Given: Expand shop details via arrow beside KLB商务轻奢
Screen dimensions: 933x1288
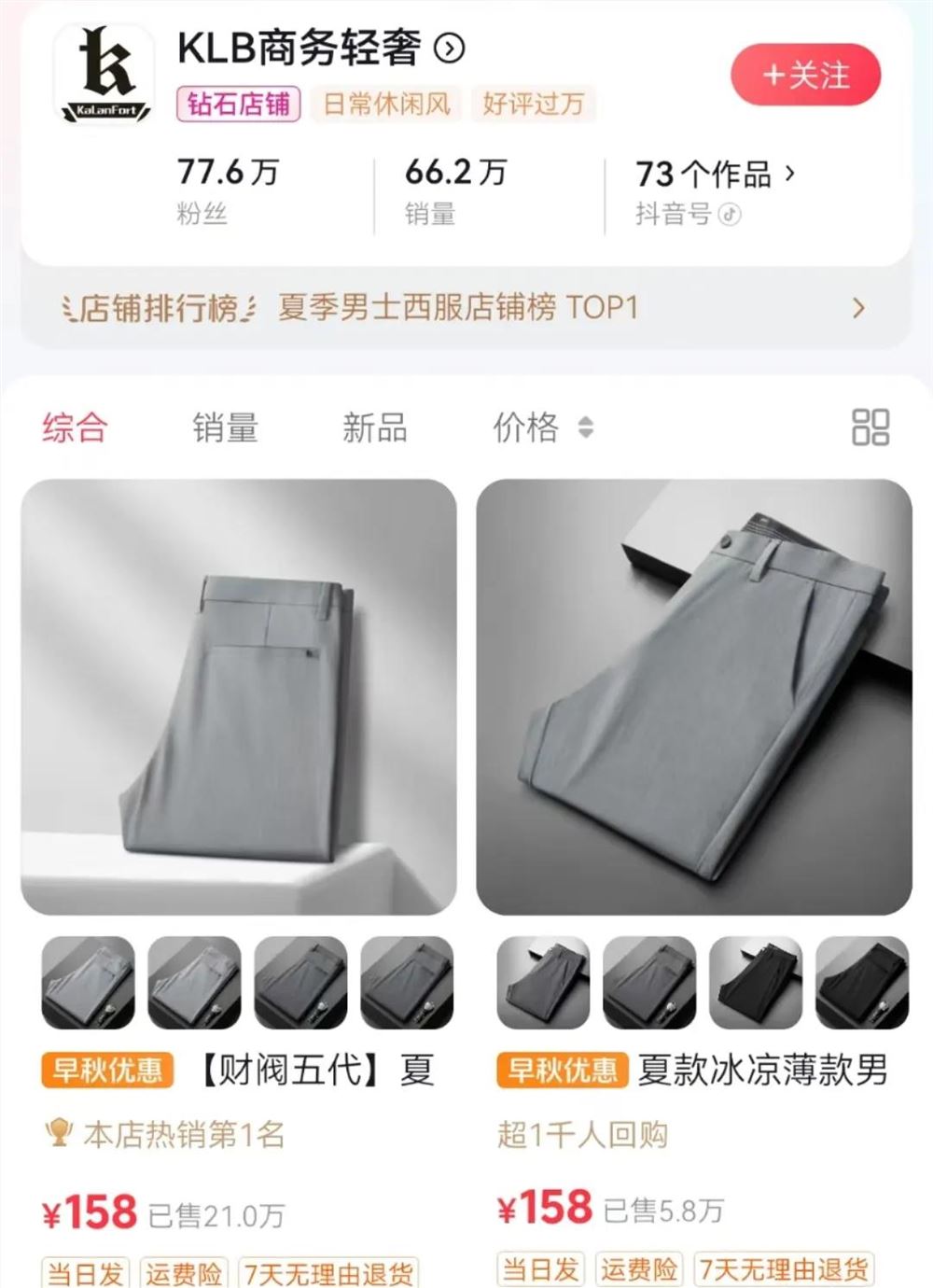Looking at the screenshot, I should 445,53.
